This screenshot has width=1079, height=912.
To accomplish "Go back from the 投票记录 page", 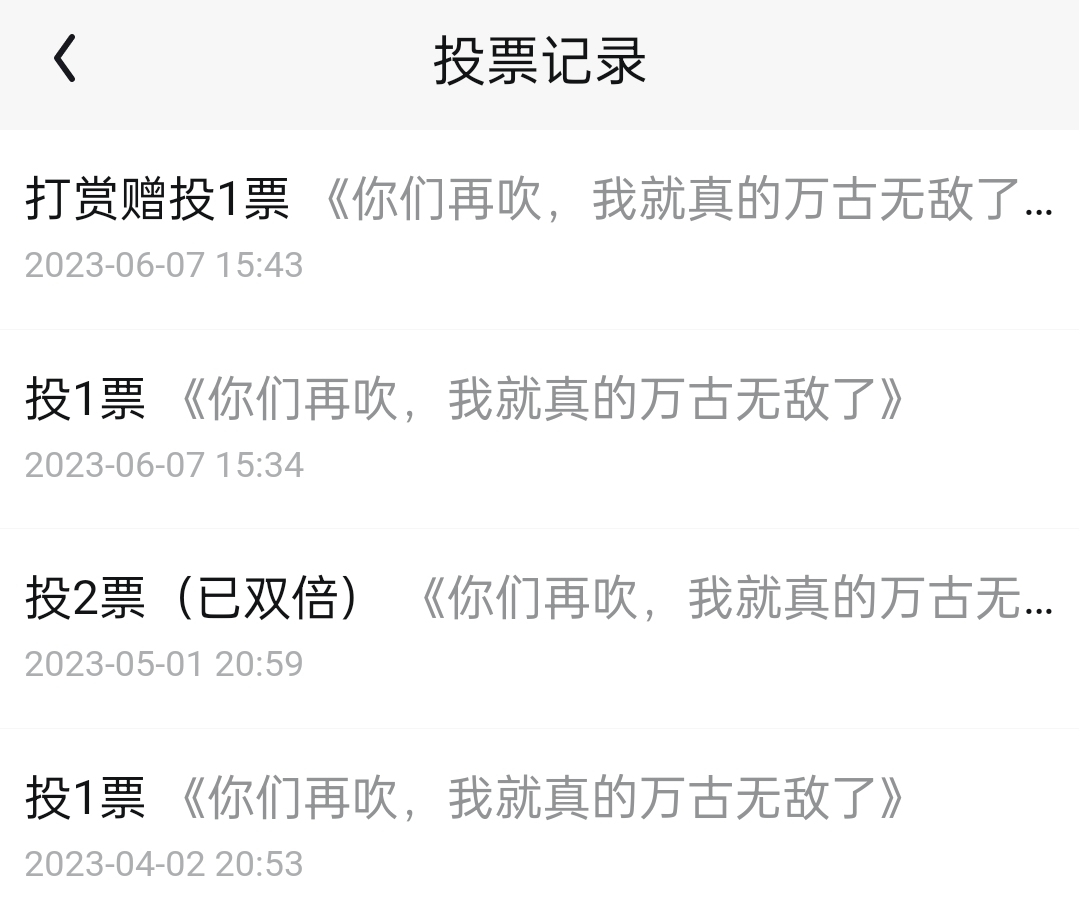I will click(x=65, y=58).
